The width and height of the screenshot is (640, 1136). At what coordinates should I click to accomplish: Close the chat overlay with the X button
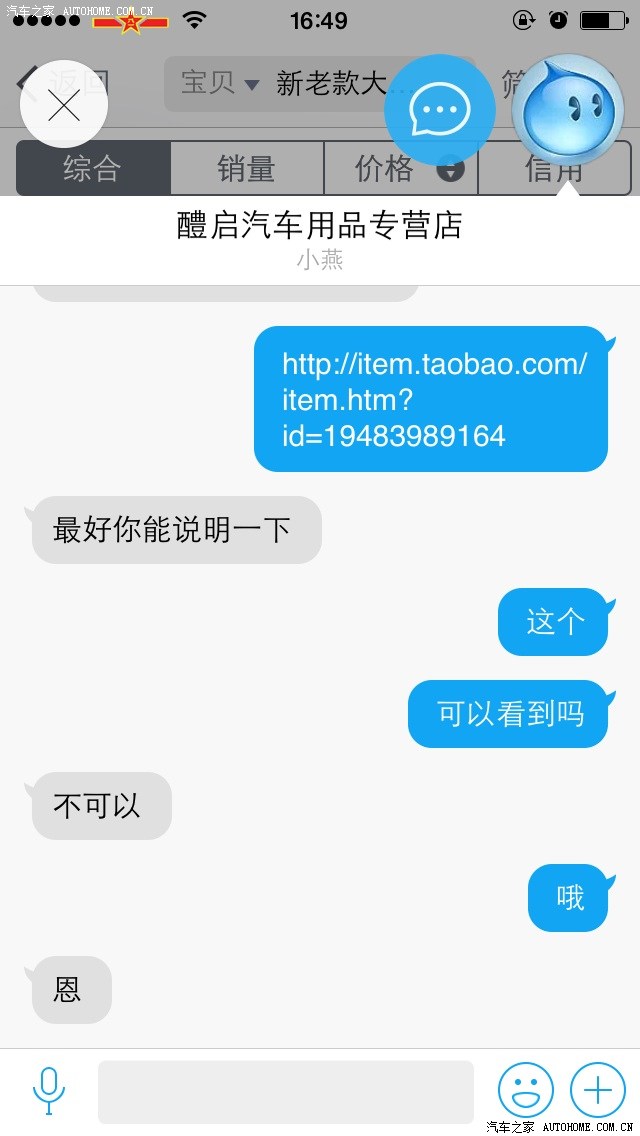[64, 104]
